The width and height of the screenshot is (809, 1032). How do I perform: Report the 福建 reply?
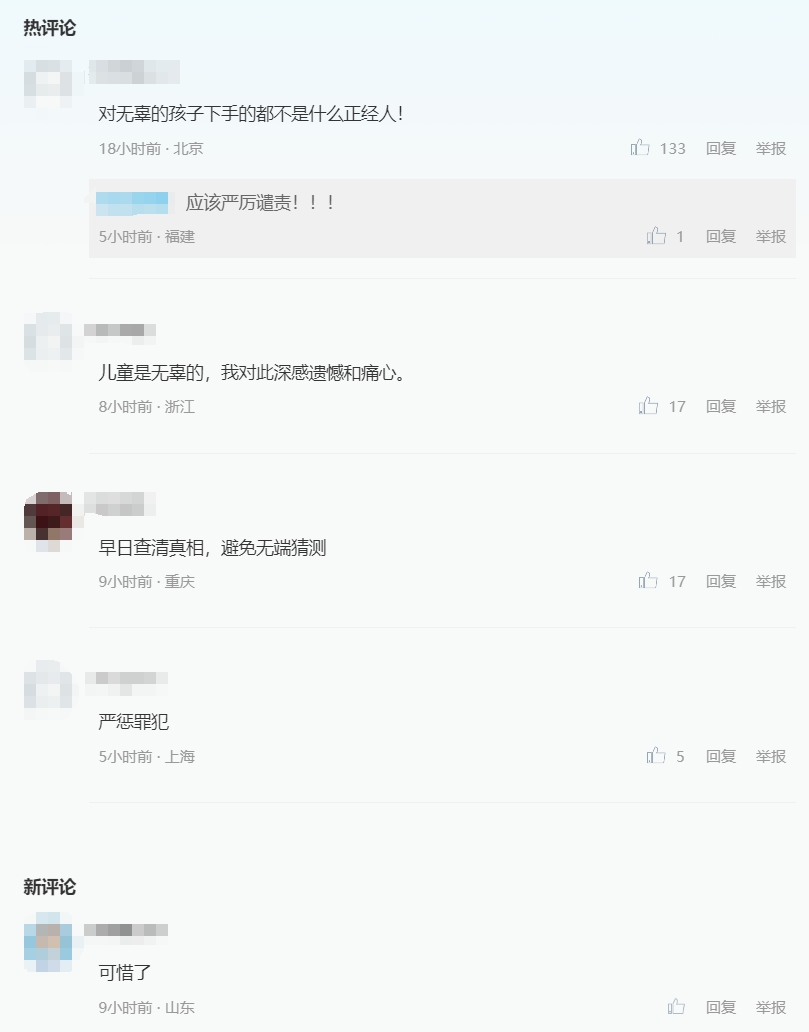pyautogui.click(x=771, y=236)
